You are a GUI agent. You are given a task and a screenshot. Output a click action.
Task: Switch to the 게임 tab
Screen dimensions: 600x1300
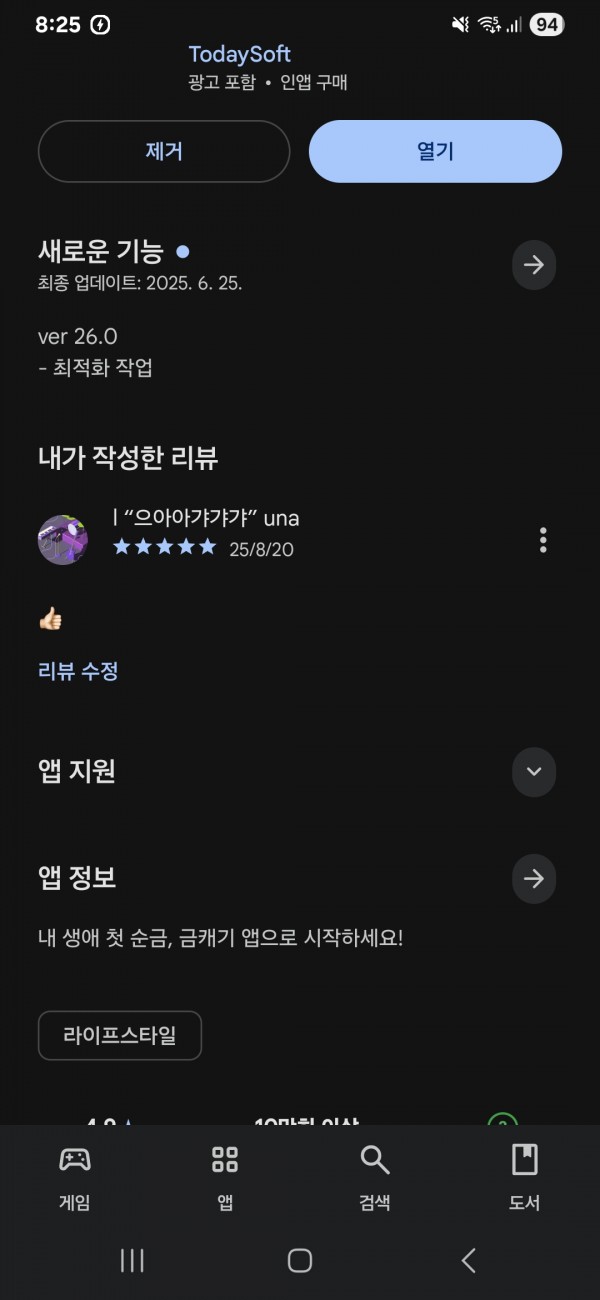(75, 1178)
